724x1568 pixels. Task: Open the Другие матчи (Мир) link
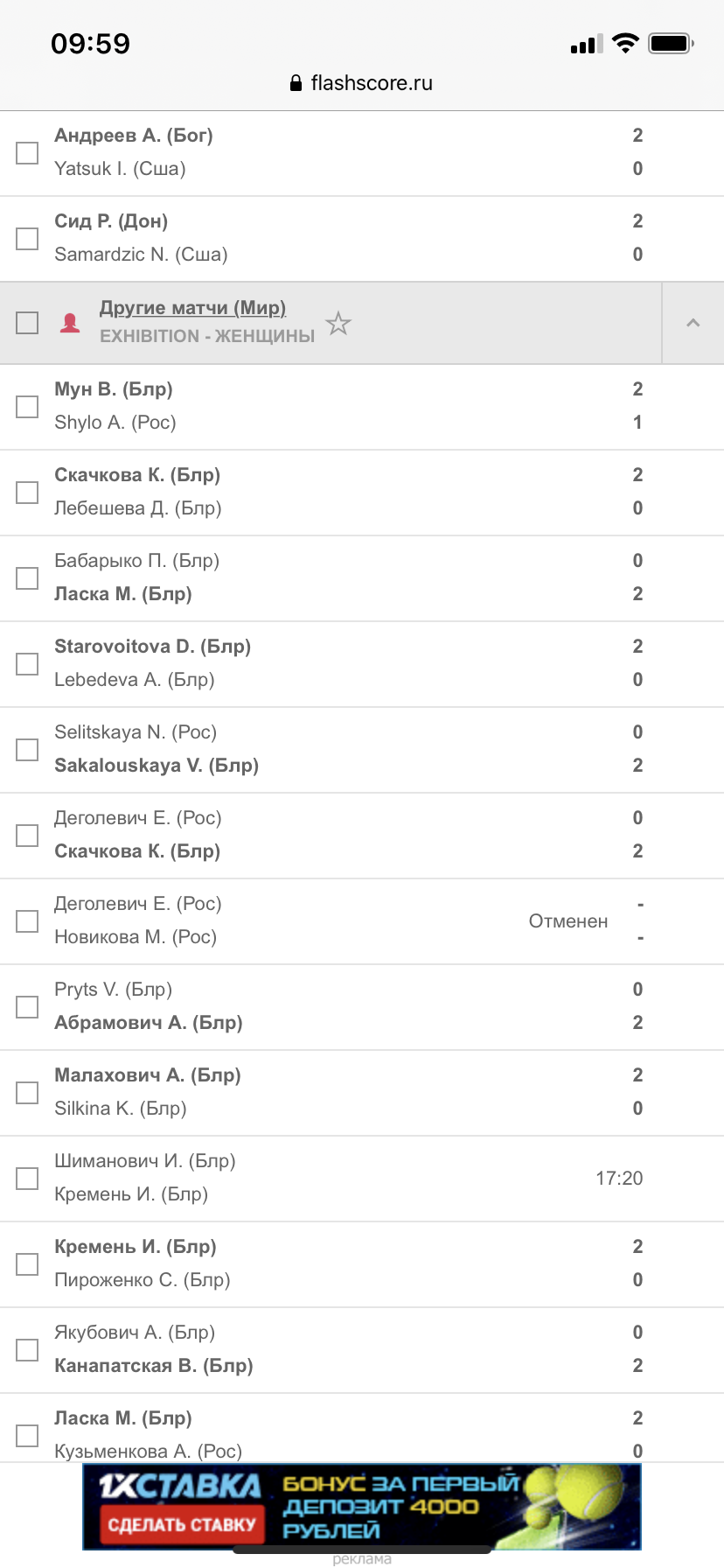[x=192, y=308]
